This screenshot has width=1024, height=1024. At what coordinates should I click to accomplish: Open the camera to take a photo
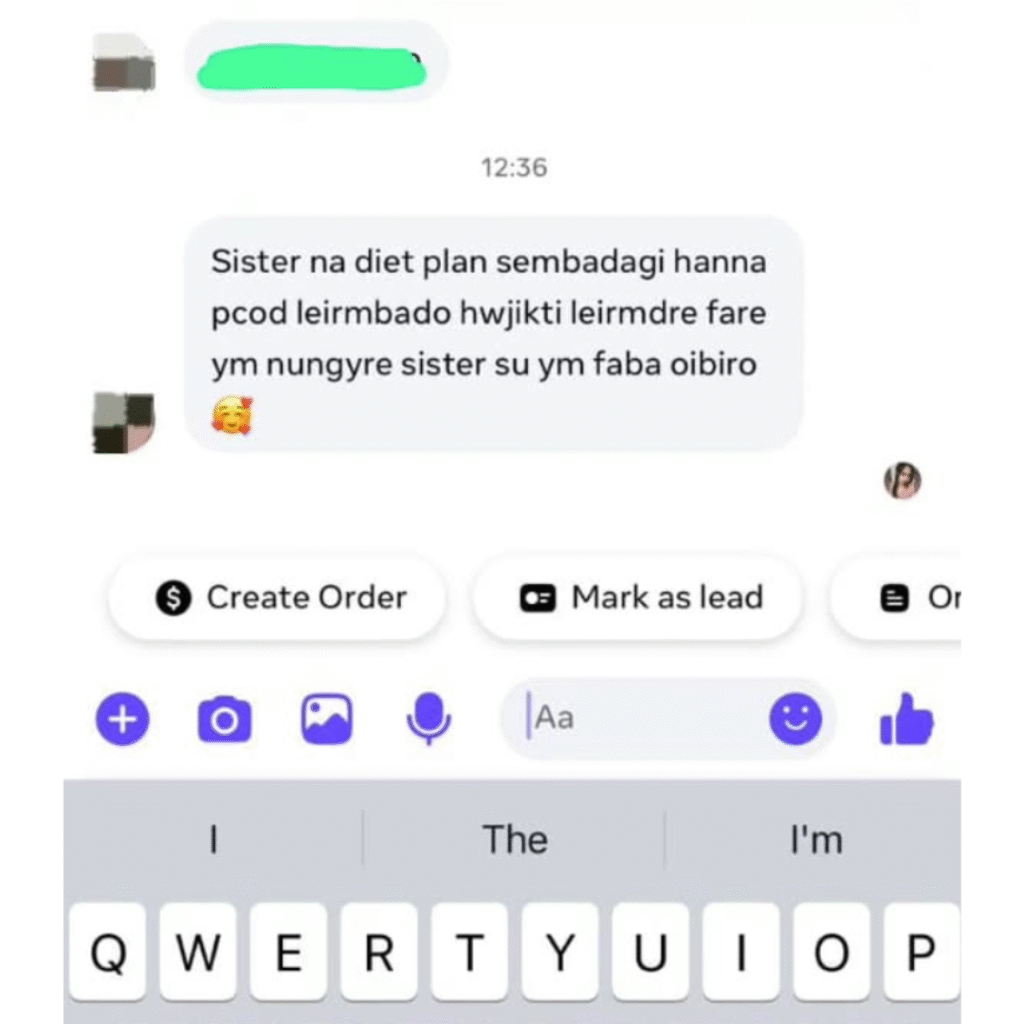coord(224,719)
